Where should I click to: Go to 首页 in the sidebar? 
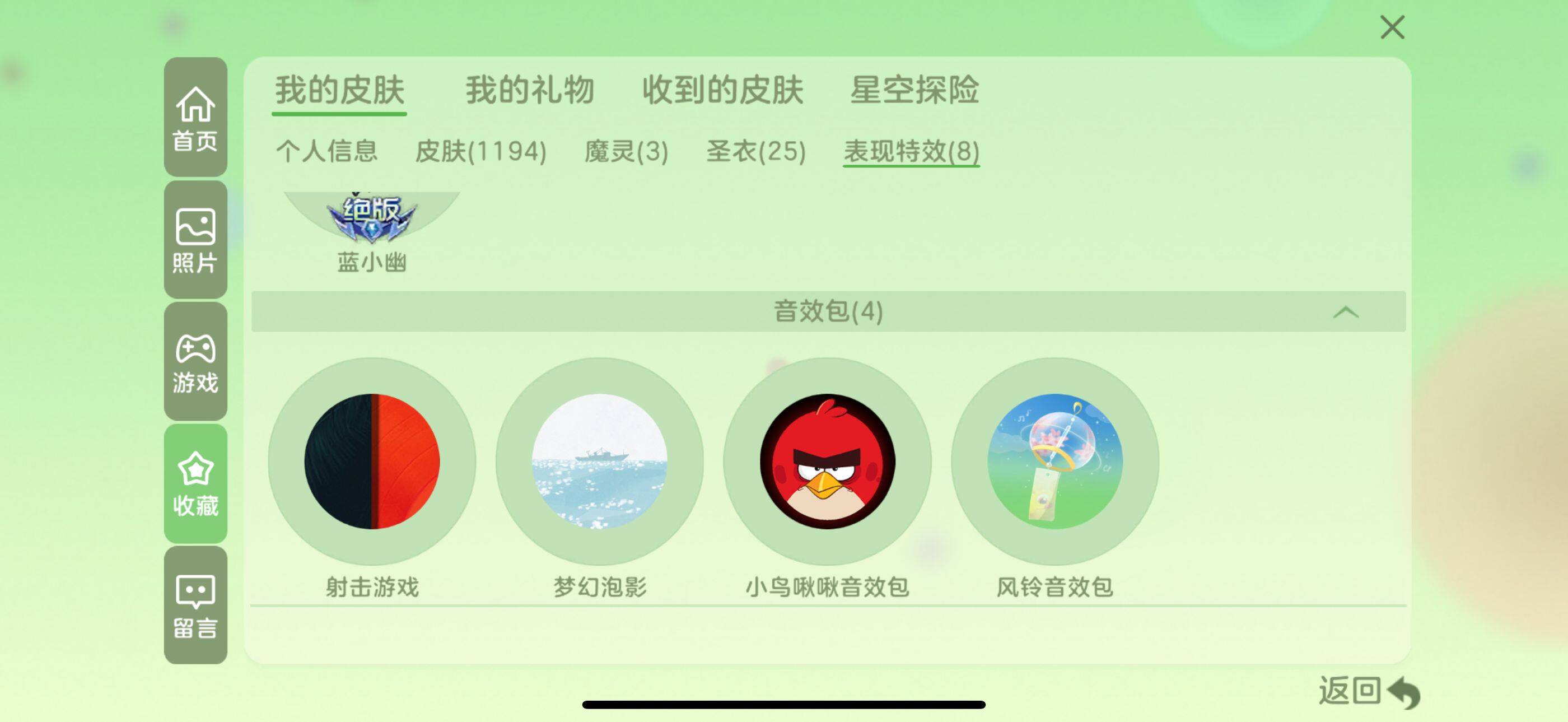point(195,118)
